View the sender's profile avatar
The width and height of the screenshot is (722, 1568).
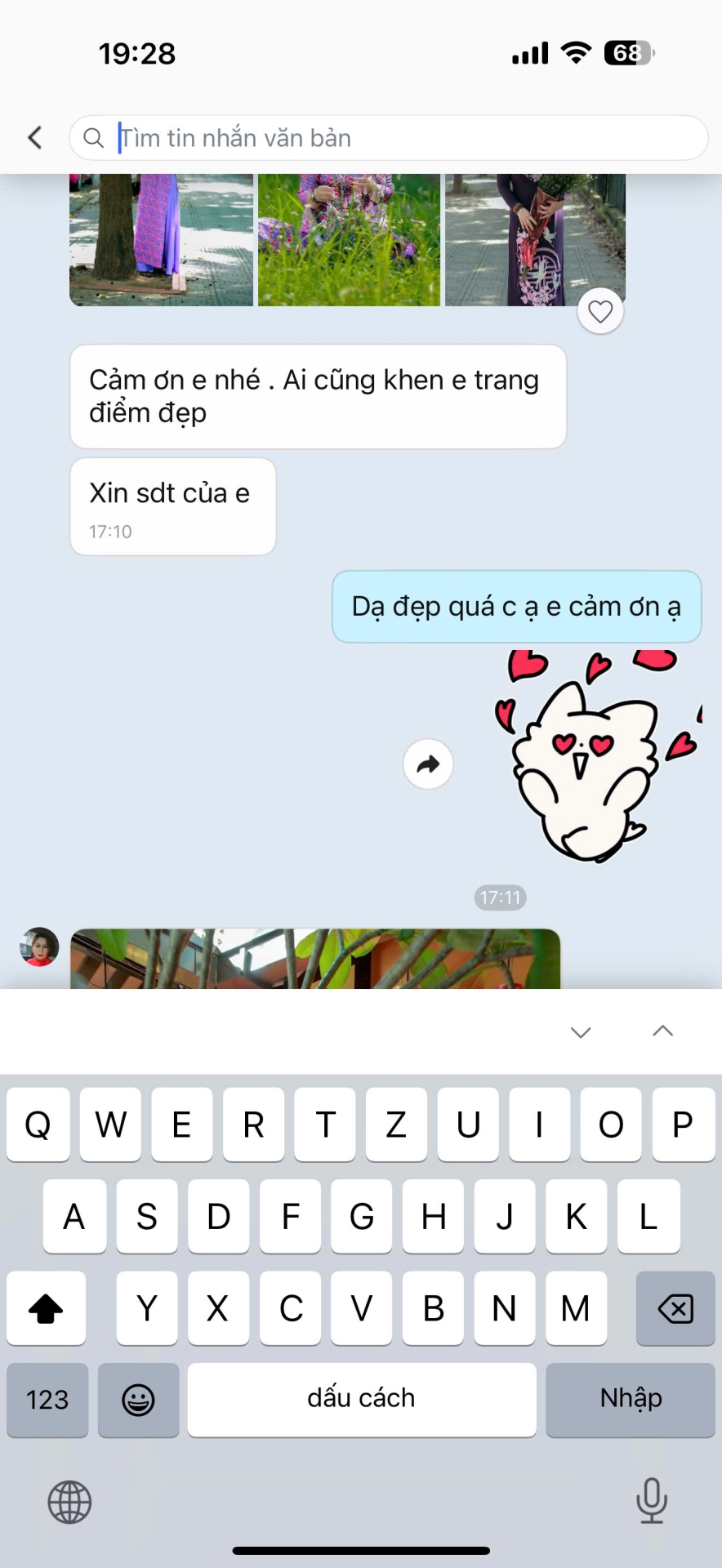tap(39, 947)
